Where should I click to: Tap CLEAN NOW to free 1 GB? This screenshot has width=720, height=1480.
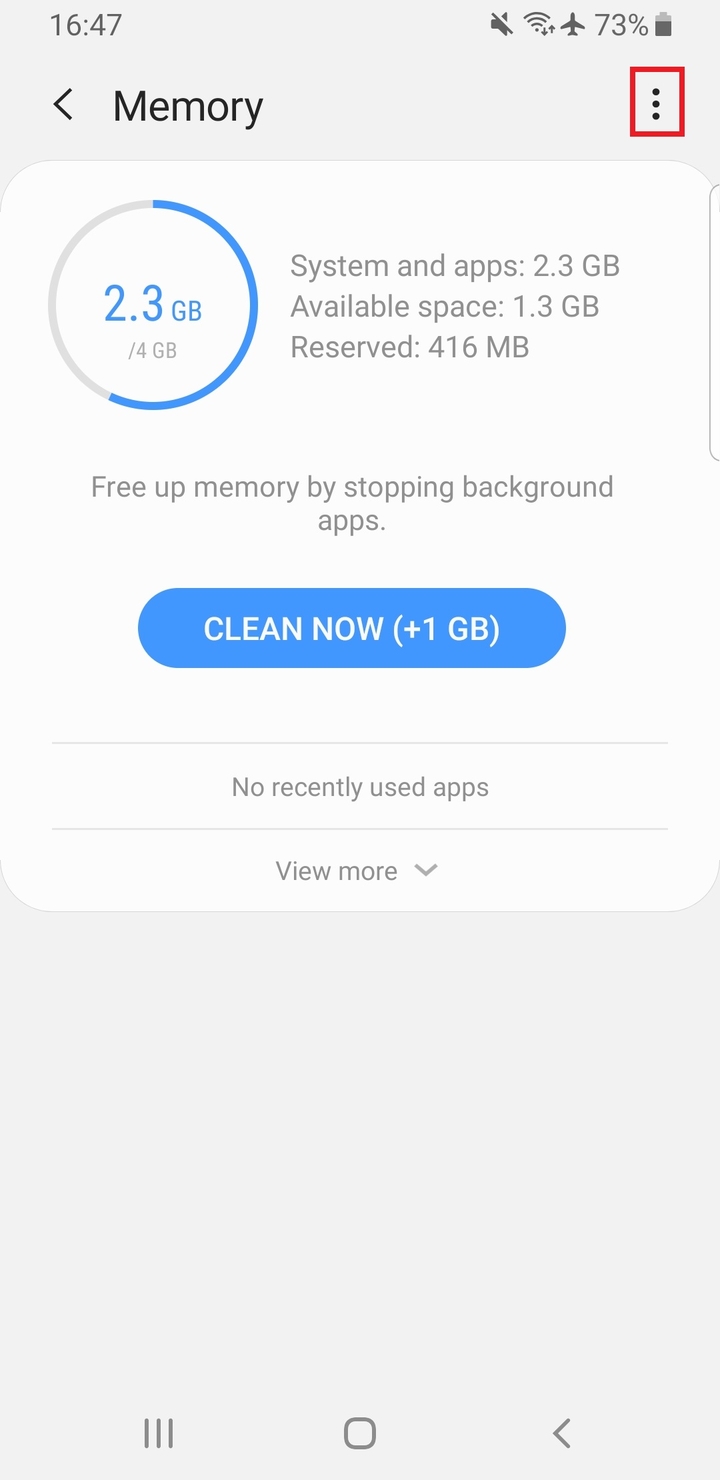[x=351, y=627]
